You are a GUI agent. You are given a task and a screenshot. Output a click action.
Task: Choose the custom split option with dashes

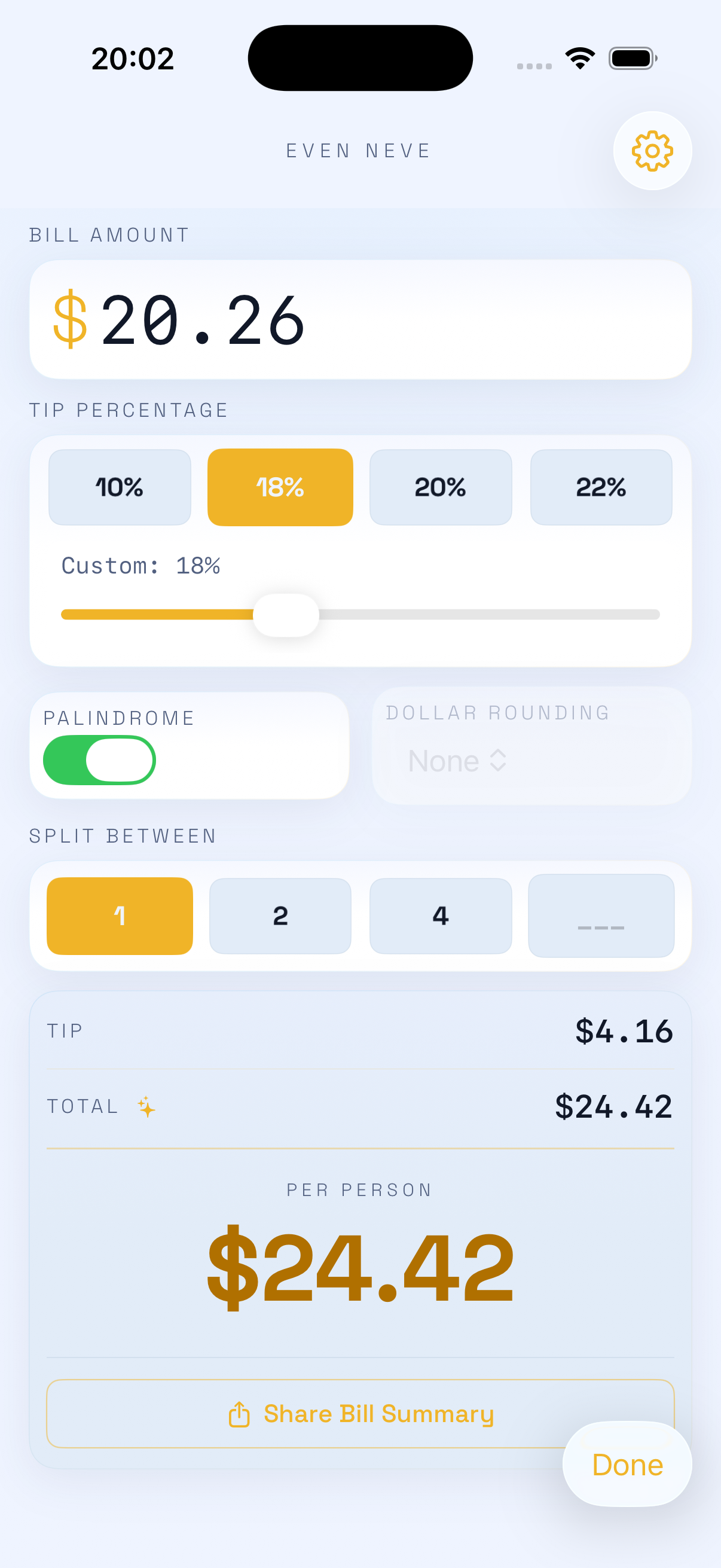[x=601, y=916]
